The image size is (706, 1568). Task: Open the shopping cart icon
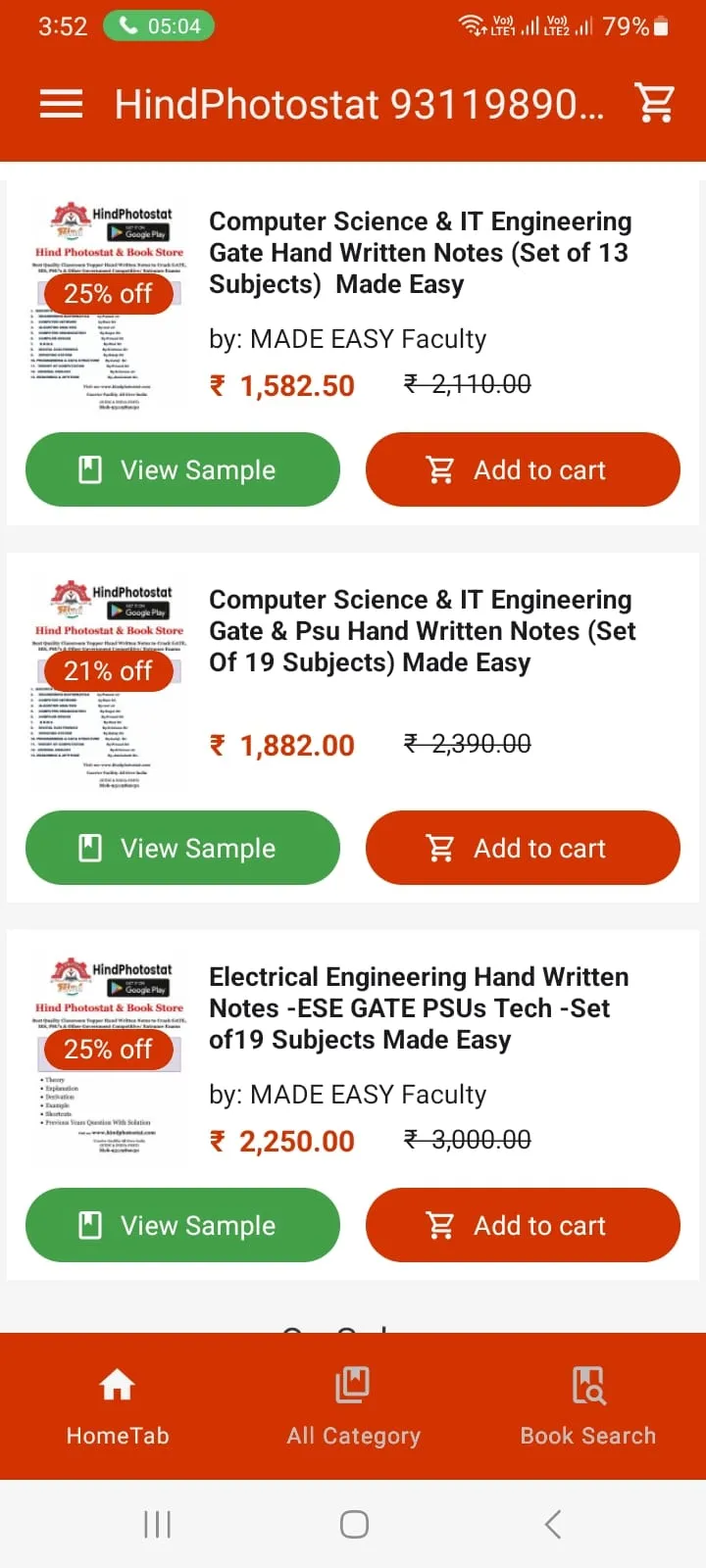point(655,103)
